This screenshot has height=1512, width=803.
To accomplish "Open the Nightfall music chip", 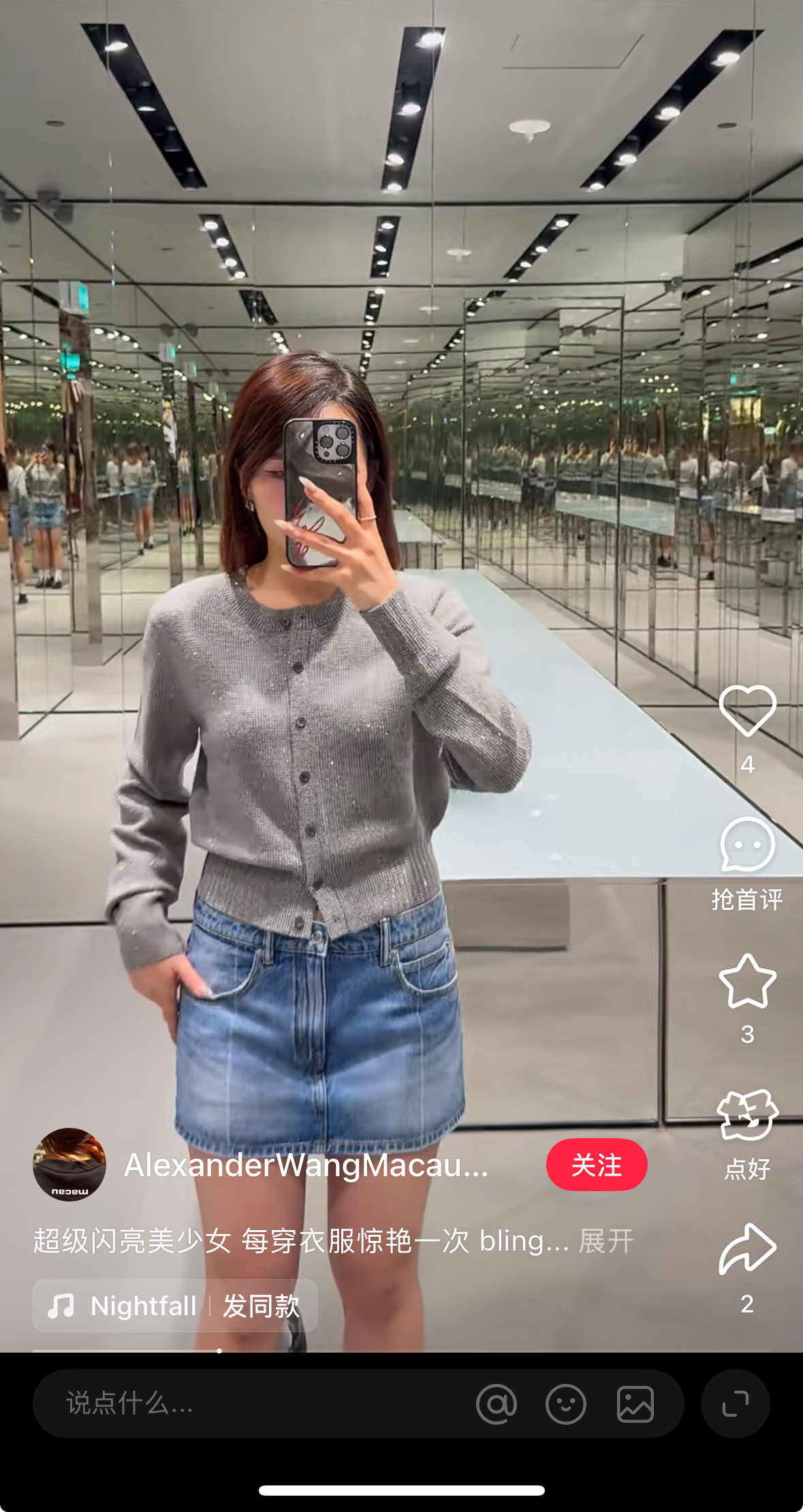I will pos(143,1306).
